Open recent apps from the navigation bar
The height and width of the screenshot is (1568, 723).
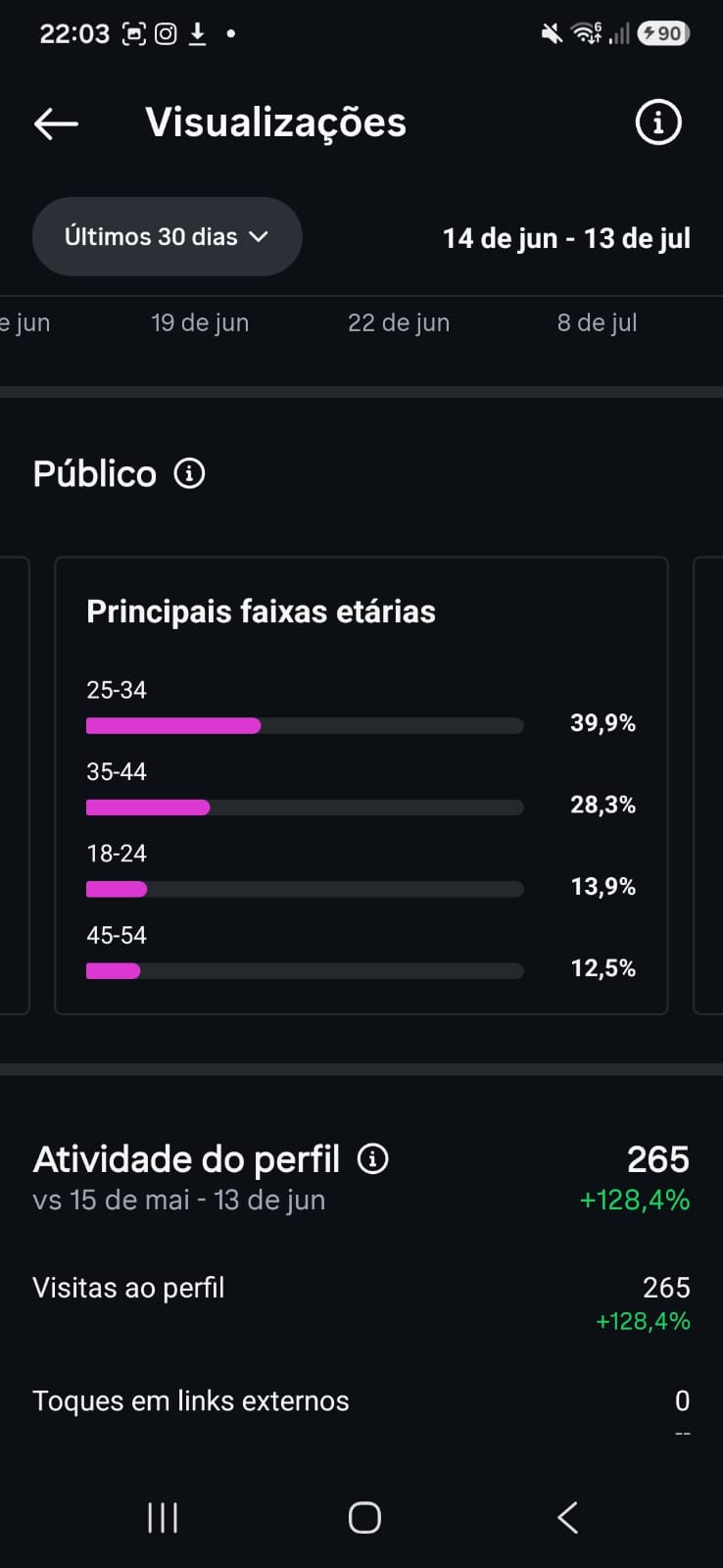(x=163, y=1518)
